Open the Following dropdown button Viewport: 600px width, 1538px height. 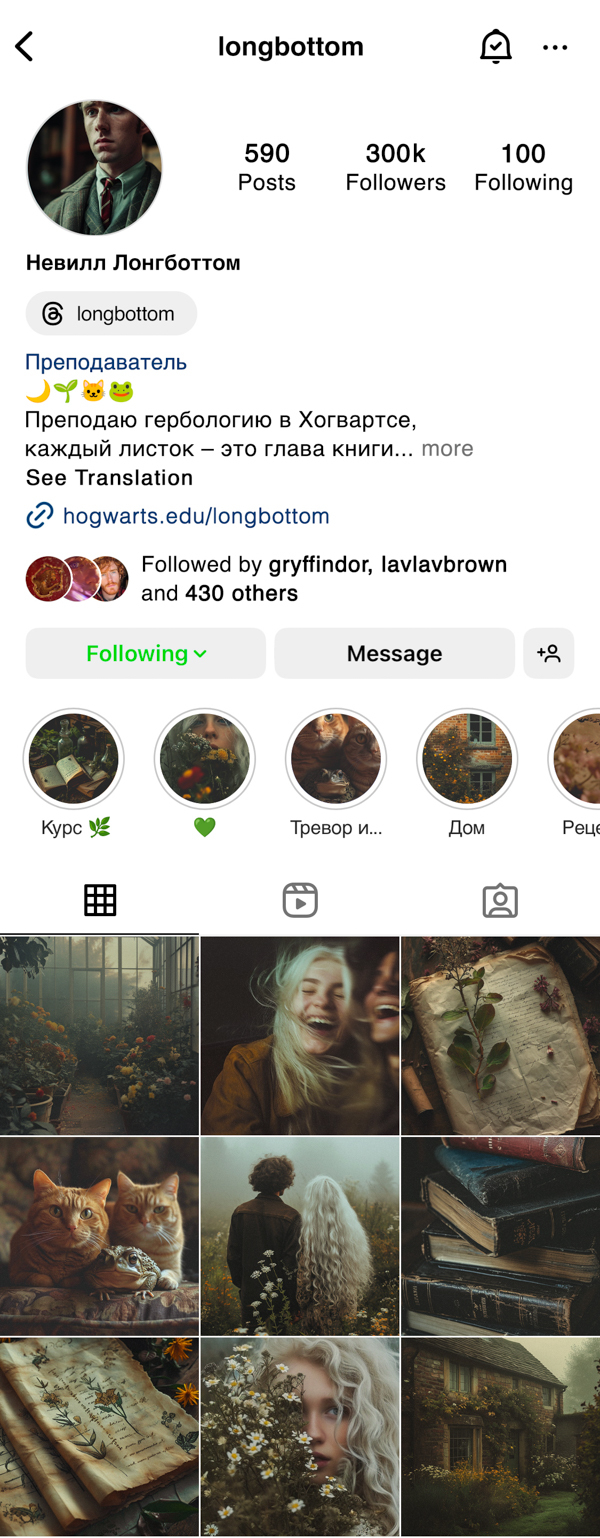[146, 653]
